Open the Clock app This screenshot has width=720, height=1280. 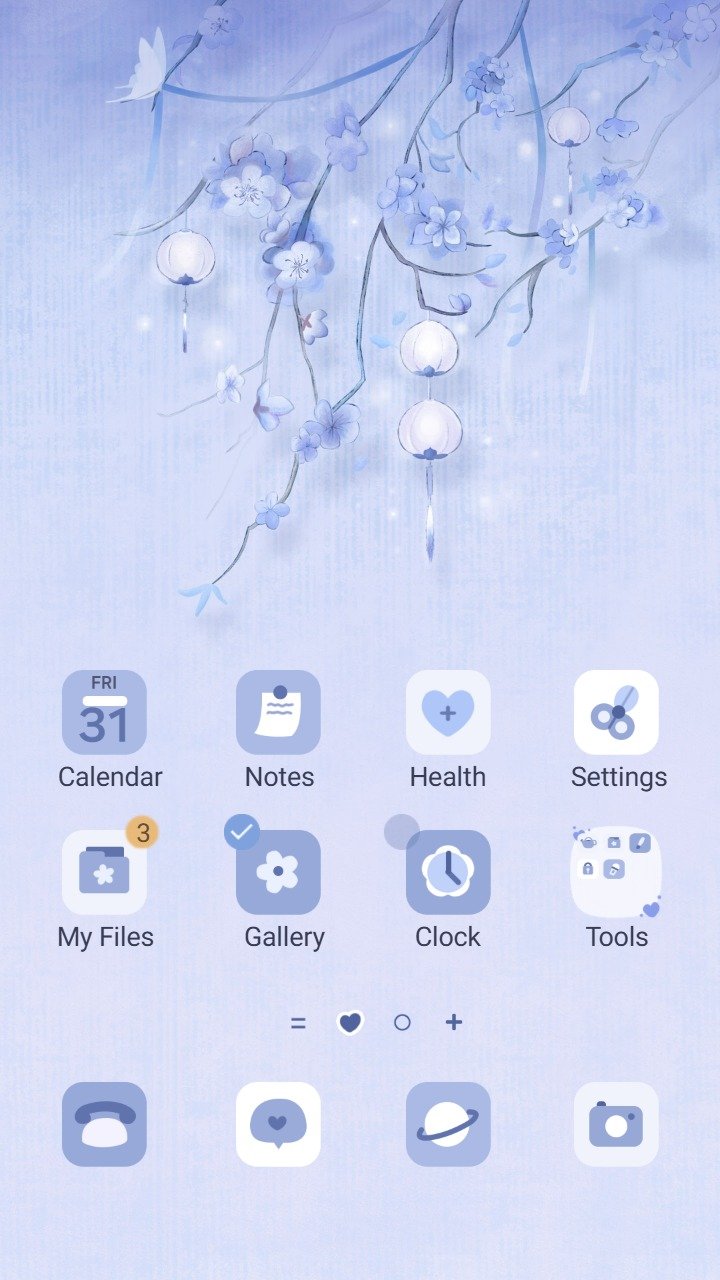[x=448, y=872]
